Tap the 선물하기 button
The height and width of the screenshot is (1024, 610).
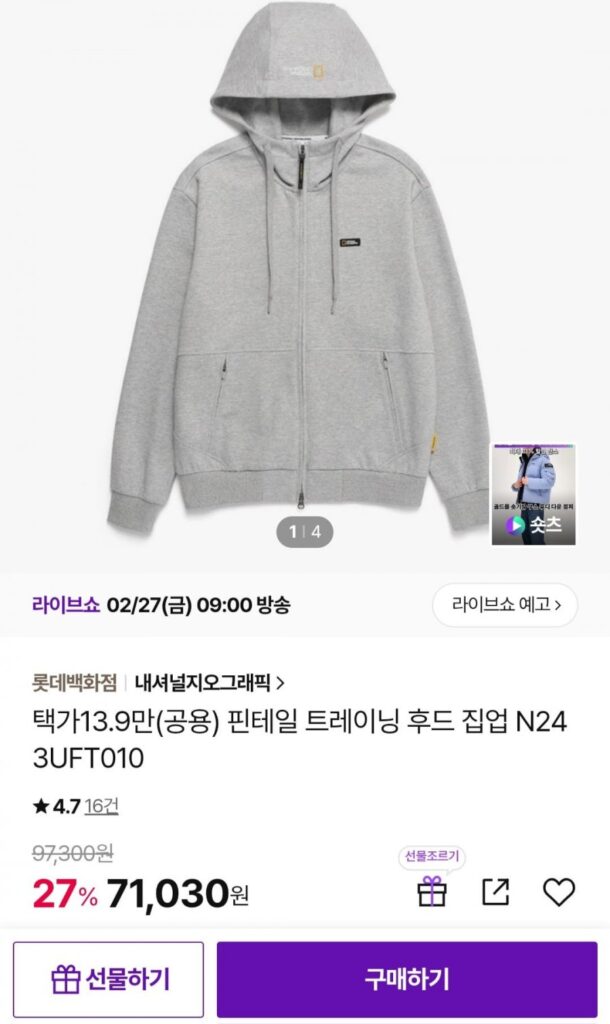click(x=108, y=978)
